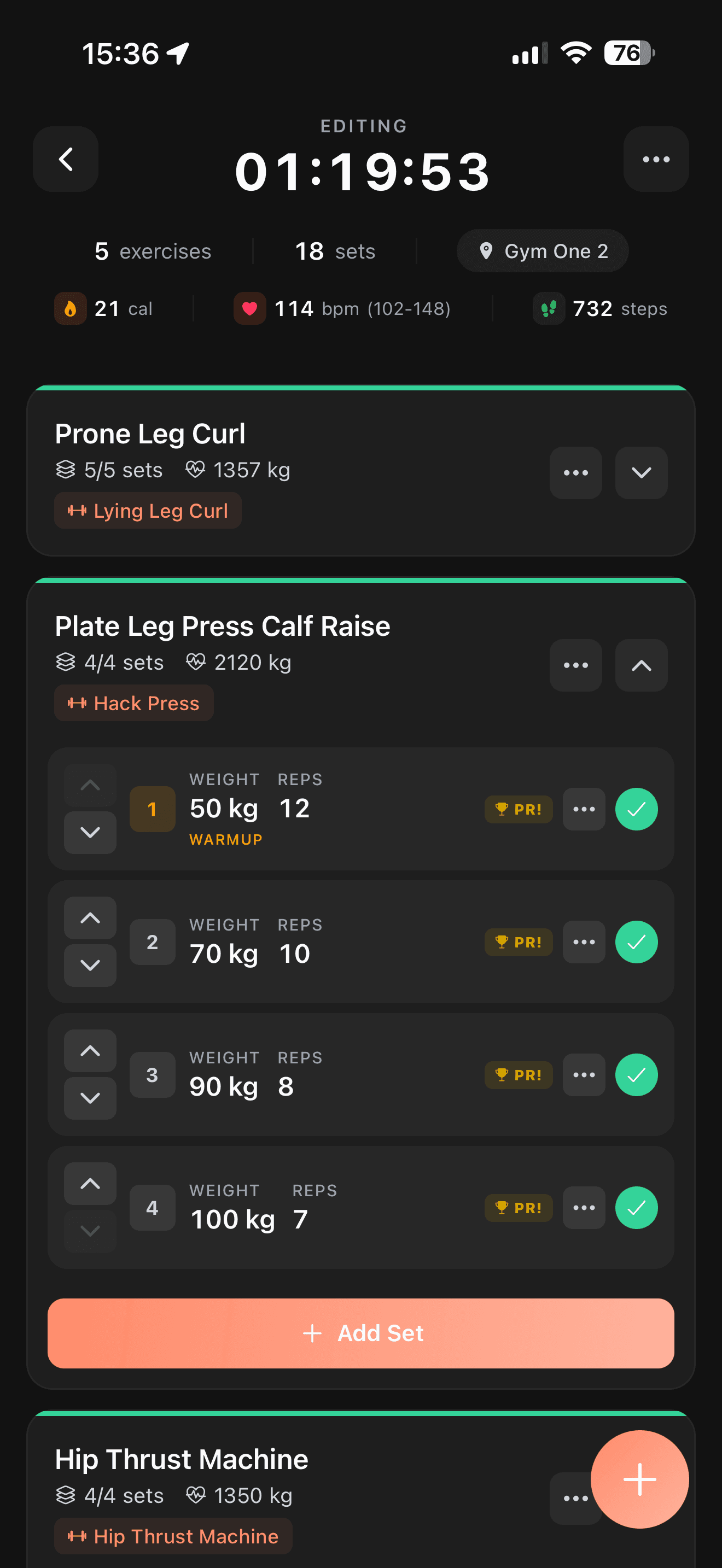The height and width of the screenshot is (1568, 722).
Task: Uncheck completion for set 2
Action: pos(636,941)
